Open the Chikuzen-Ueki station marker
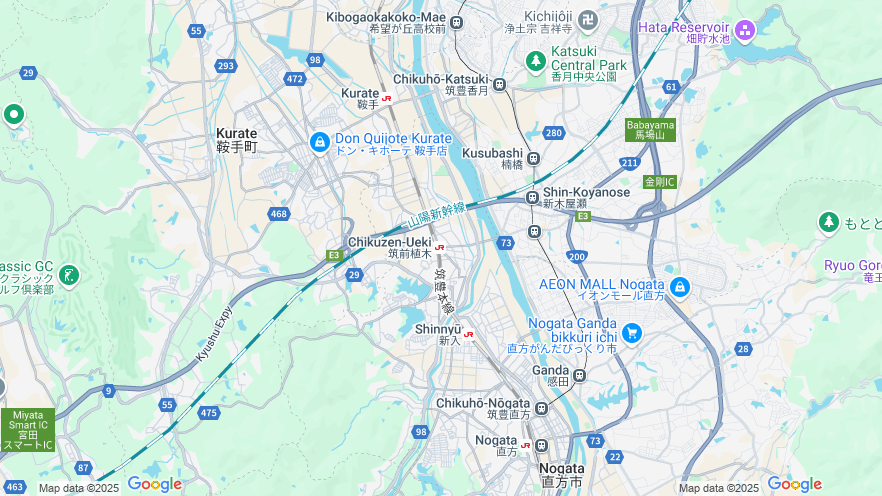Image resolution: width=882 pixels, height=496 pixels. (x=439, y=247)
